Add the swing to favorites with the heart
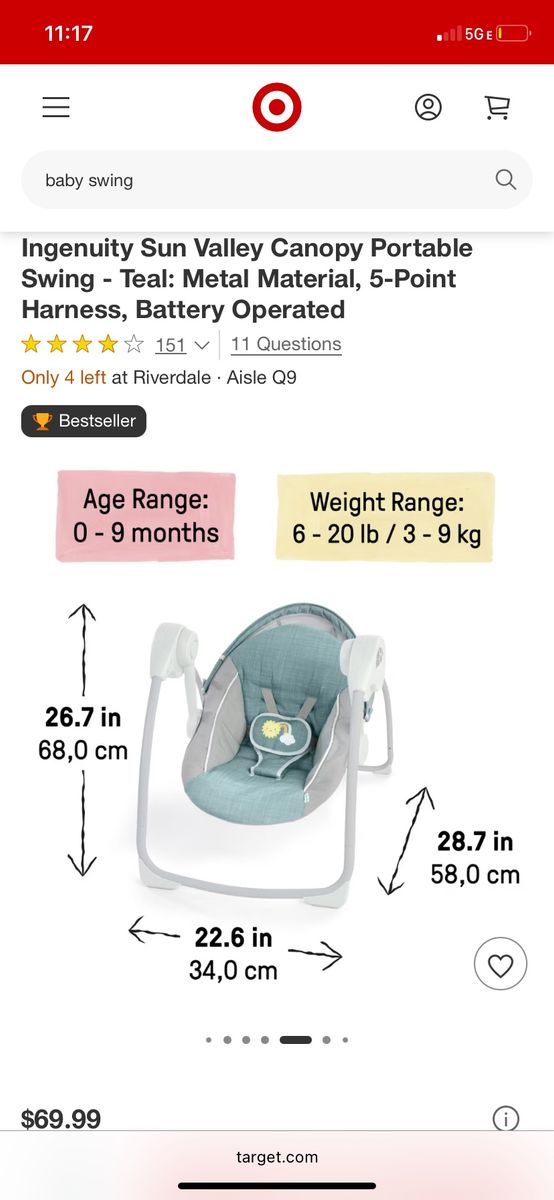Viewport: 554px width, 1200px height. pos(500,965)
